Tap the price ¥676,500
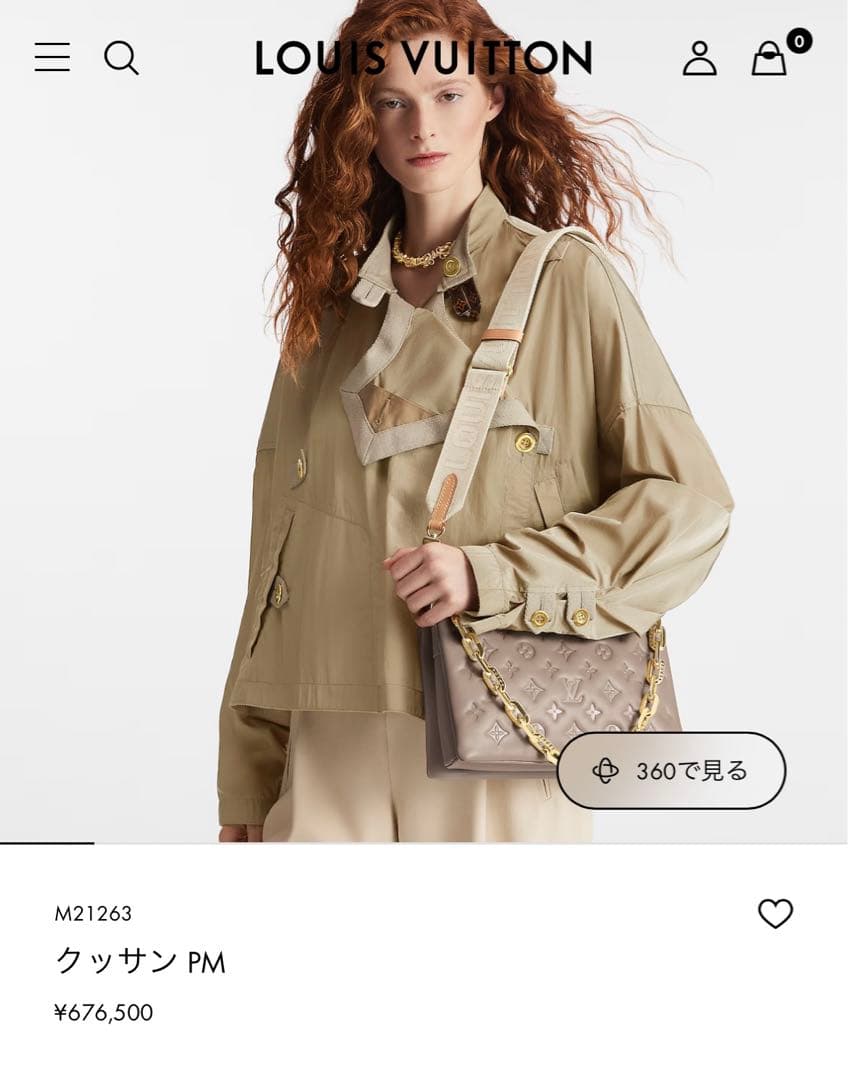 (106, 1014)
